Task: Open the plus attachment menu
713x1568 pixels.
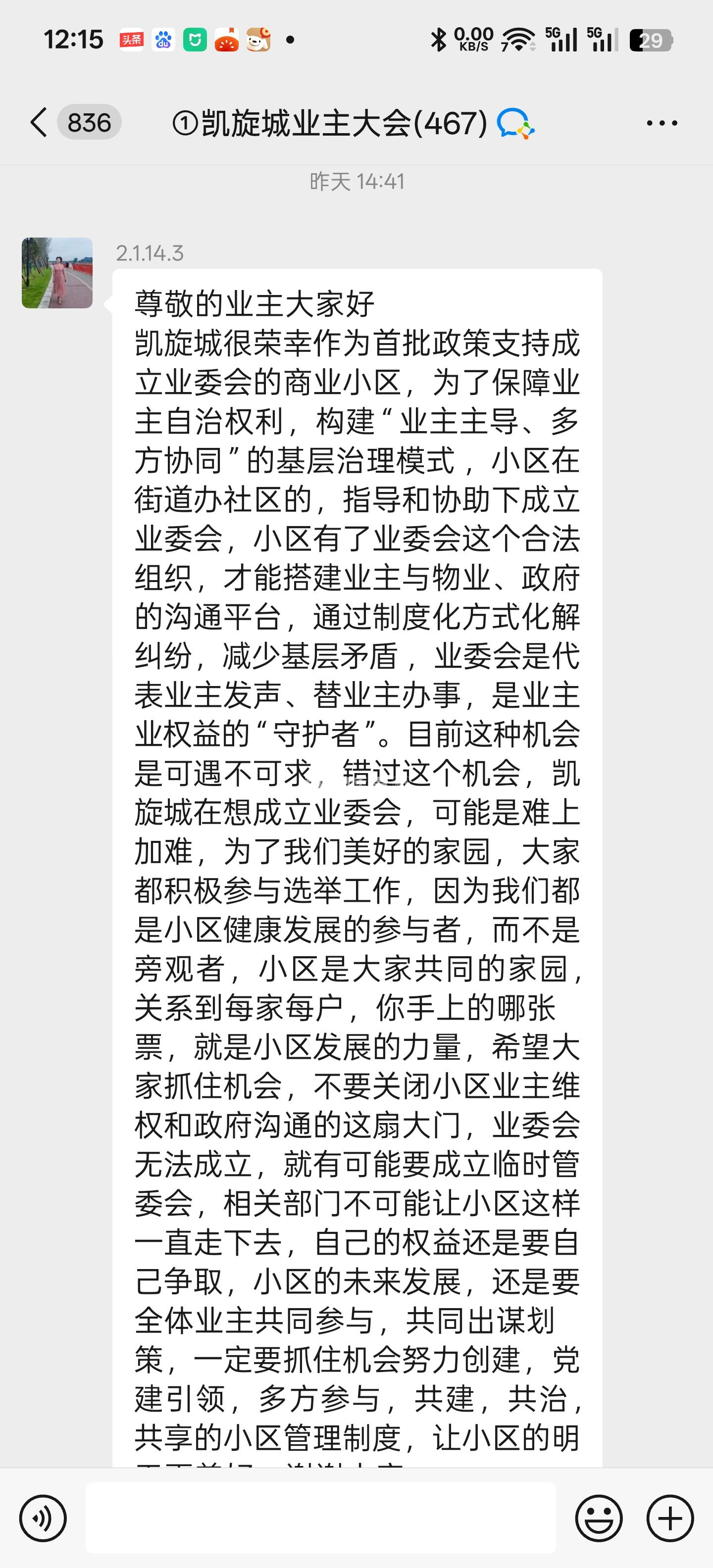Action: (x=670, y=1518)
